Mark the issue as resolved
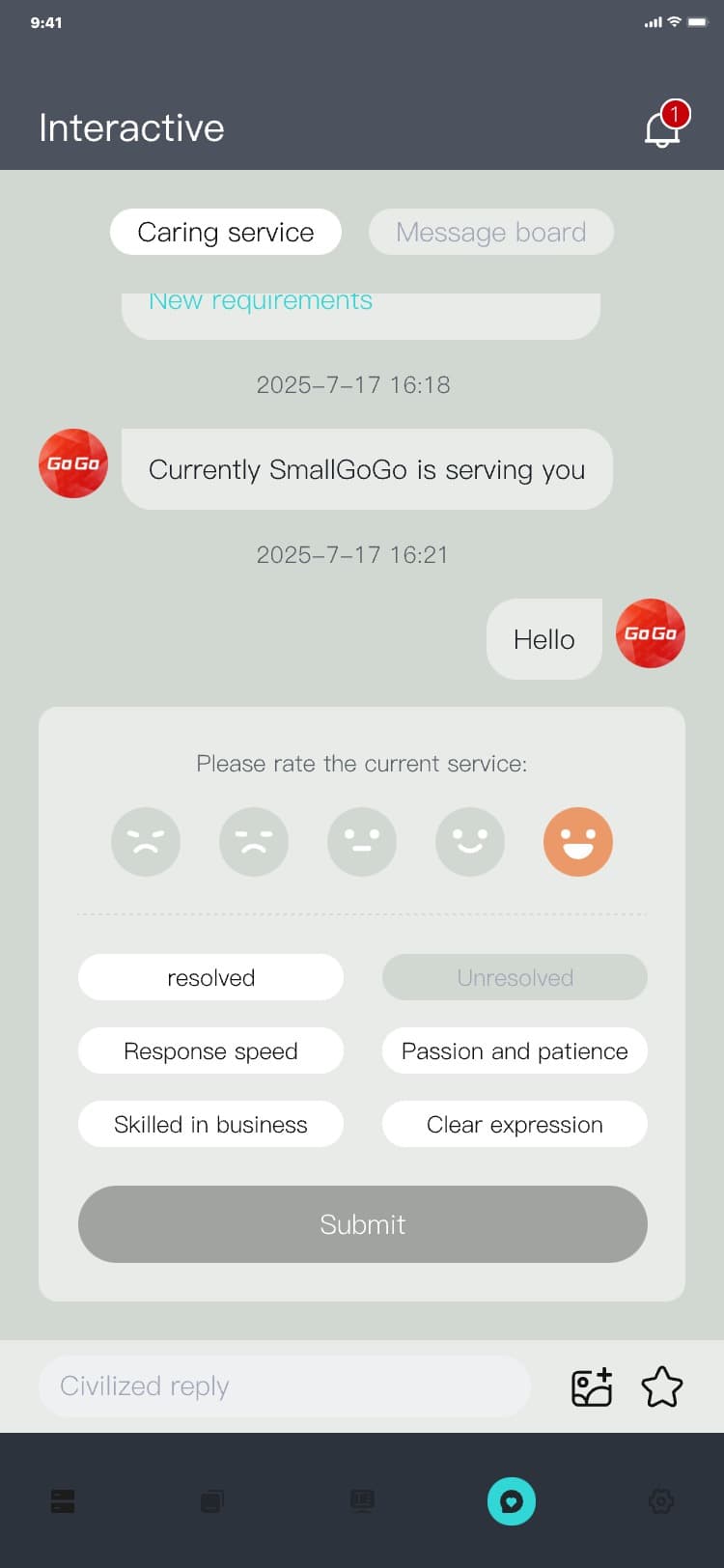This screenshot has height=1568, width=724. (x=210, y=977)
